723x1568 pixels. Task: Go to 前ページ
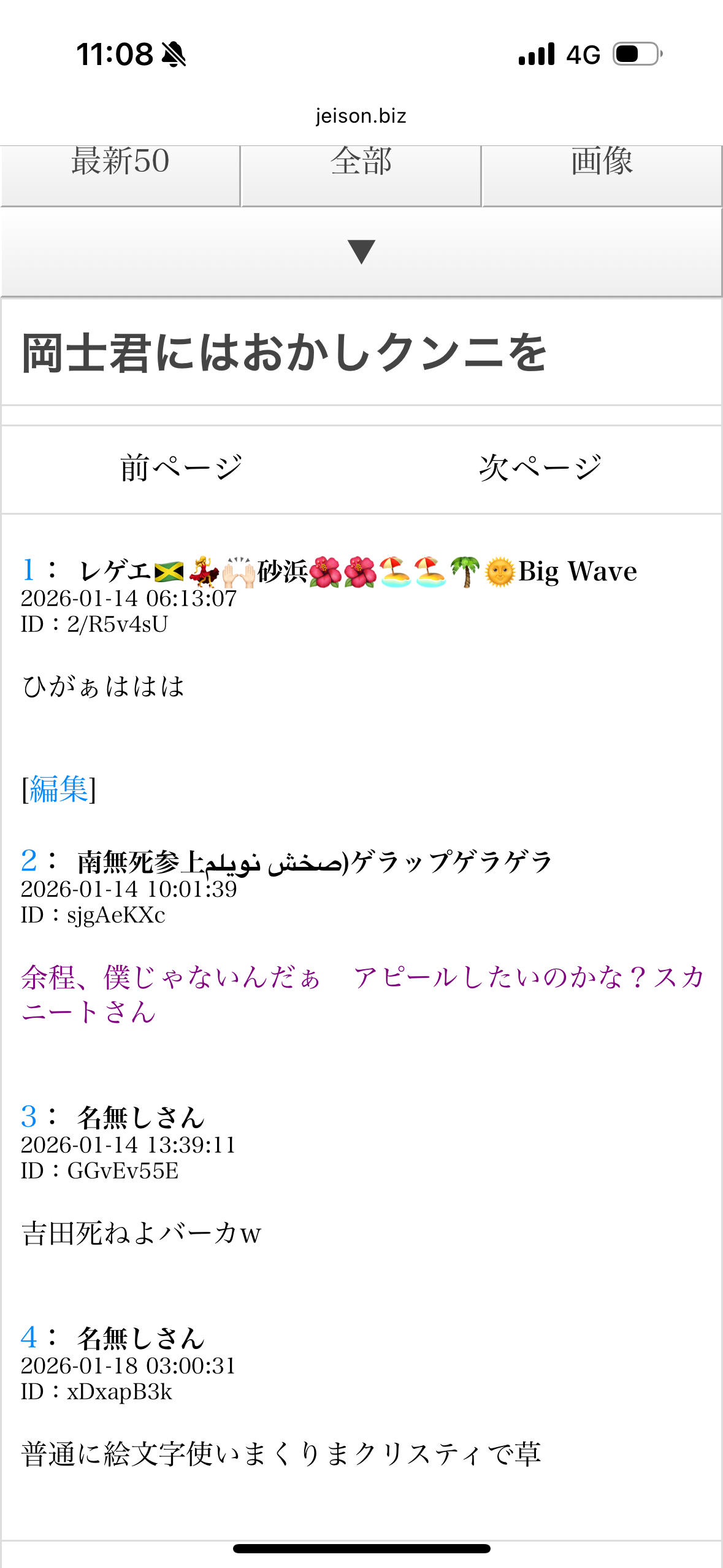[182, 469]
